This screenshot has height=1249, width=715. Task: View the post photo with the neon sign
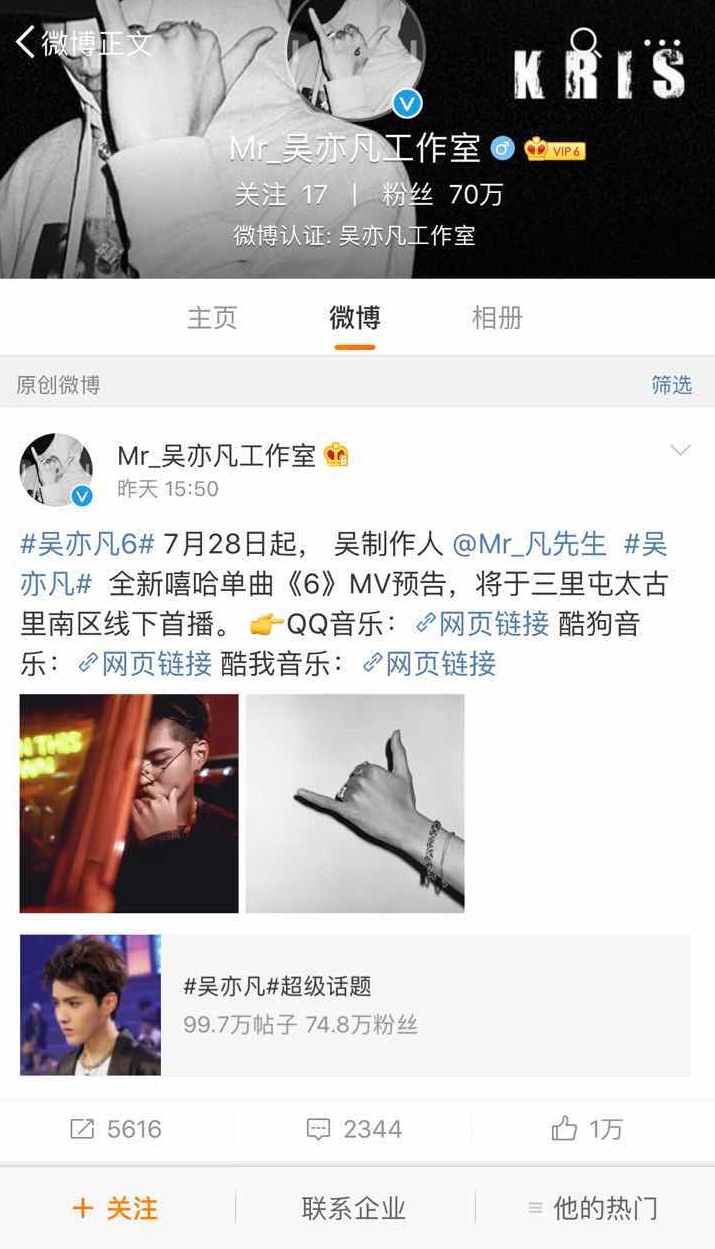[x=129, y=803]
